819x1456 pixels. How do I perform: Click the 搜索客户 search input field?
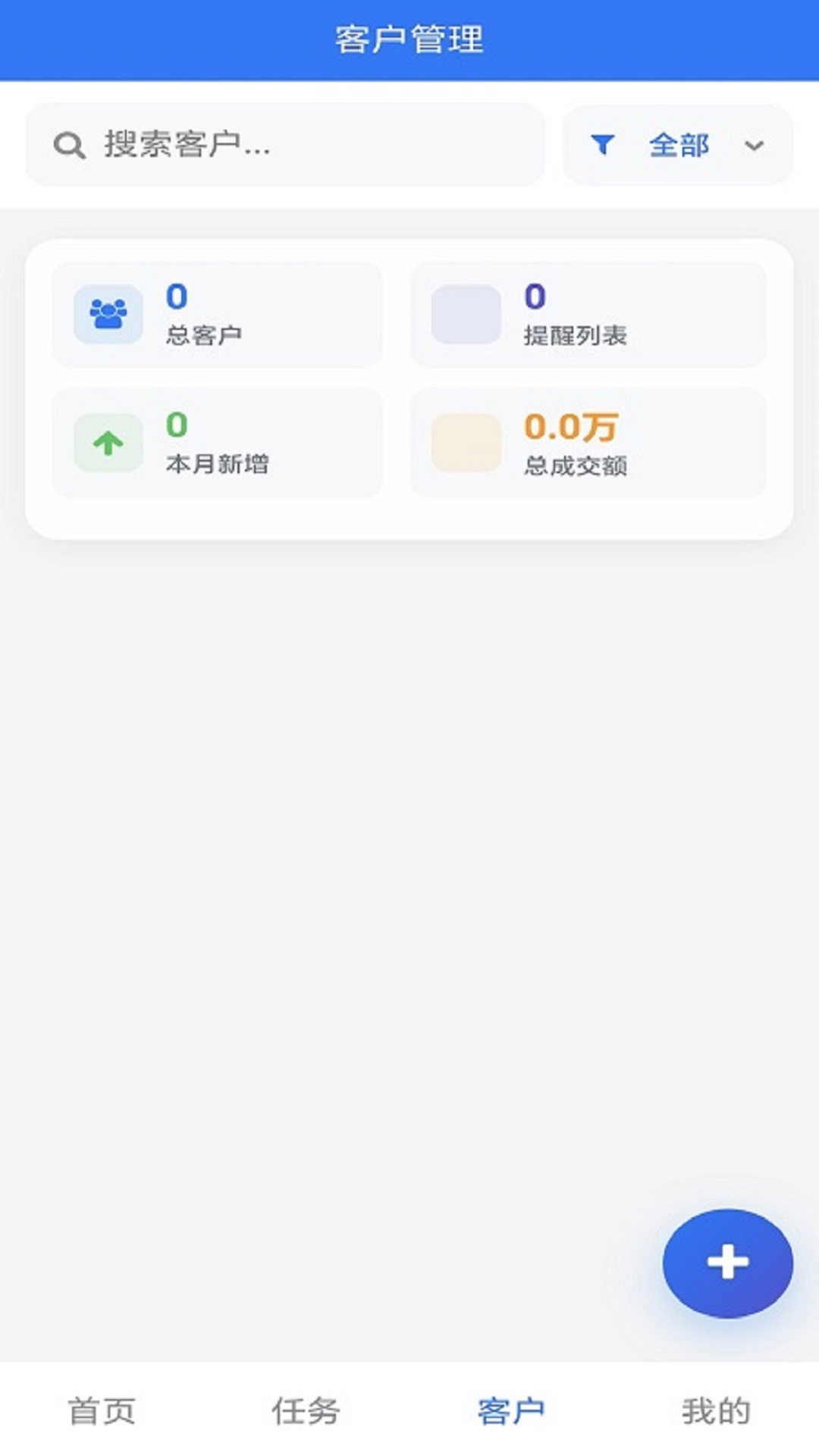(284, 145)
